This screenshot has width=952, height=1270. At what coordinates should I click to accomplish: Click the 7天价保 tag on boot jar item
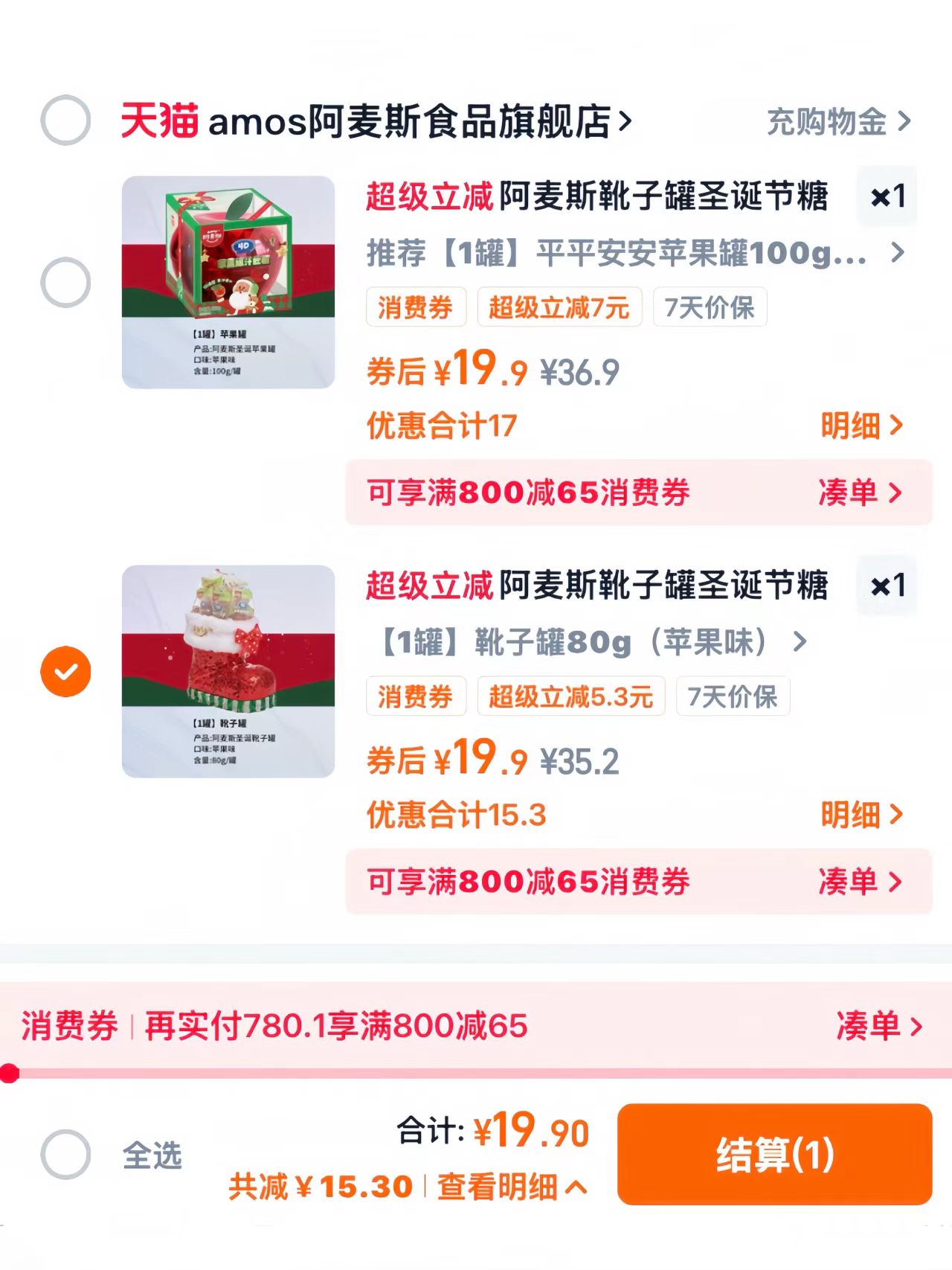[733, 696]
